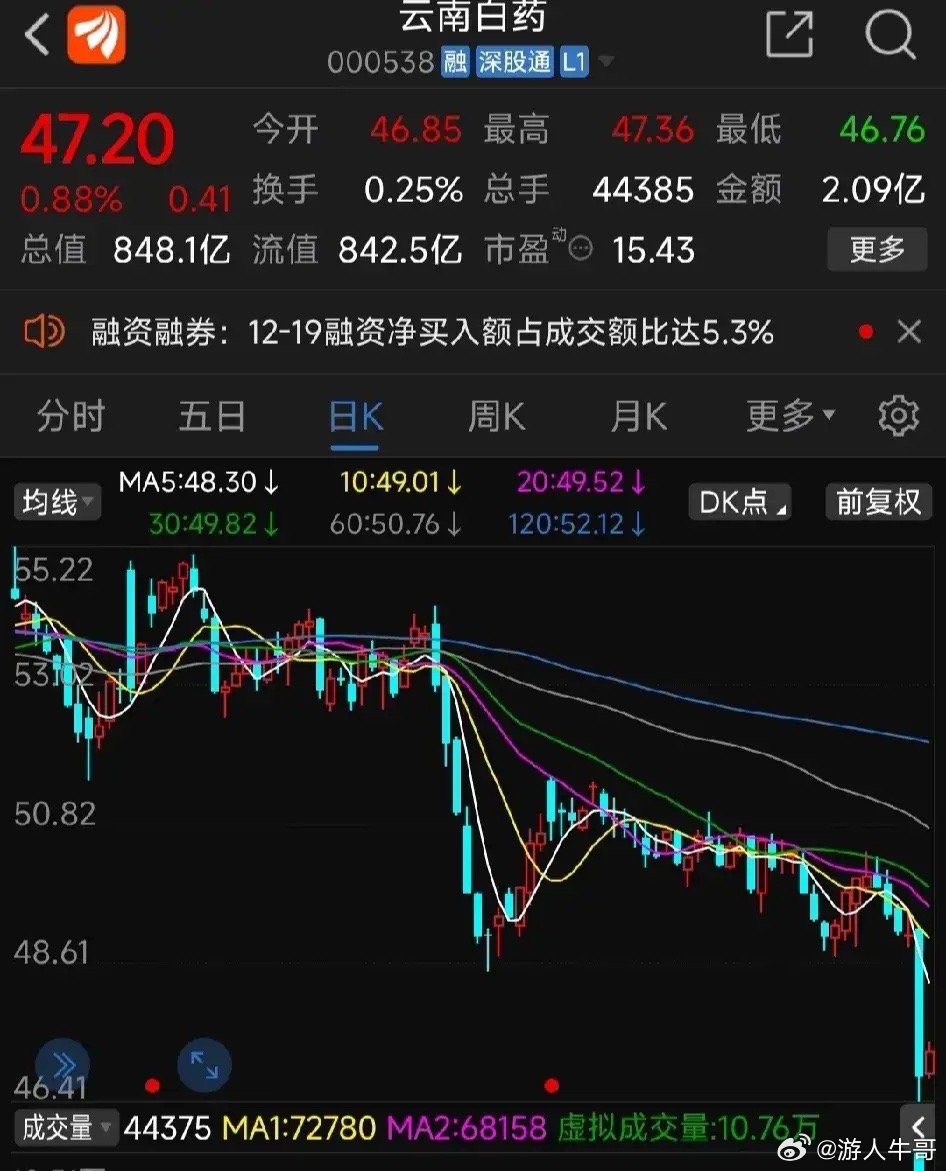Open the 均线 indicator dropdown
Screen dimensions: 946x1171
pyautogui.click(x=58, y=502)
